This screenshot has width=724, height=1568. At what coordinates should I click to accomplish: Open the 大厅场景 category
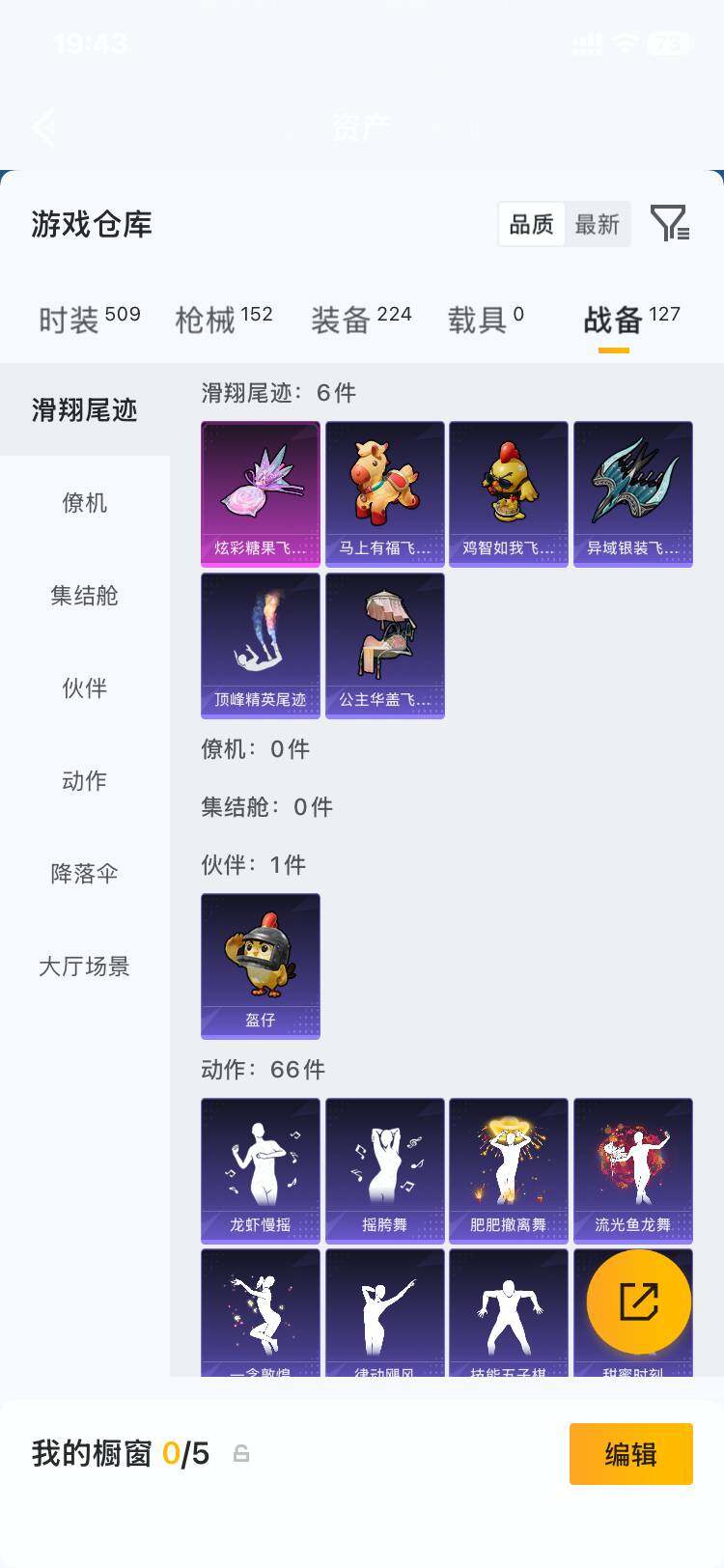pyautogui.click(x=85, y=966)
